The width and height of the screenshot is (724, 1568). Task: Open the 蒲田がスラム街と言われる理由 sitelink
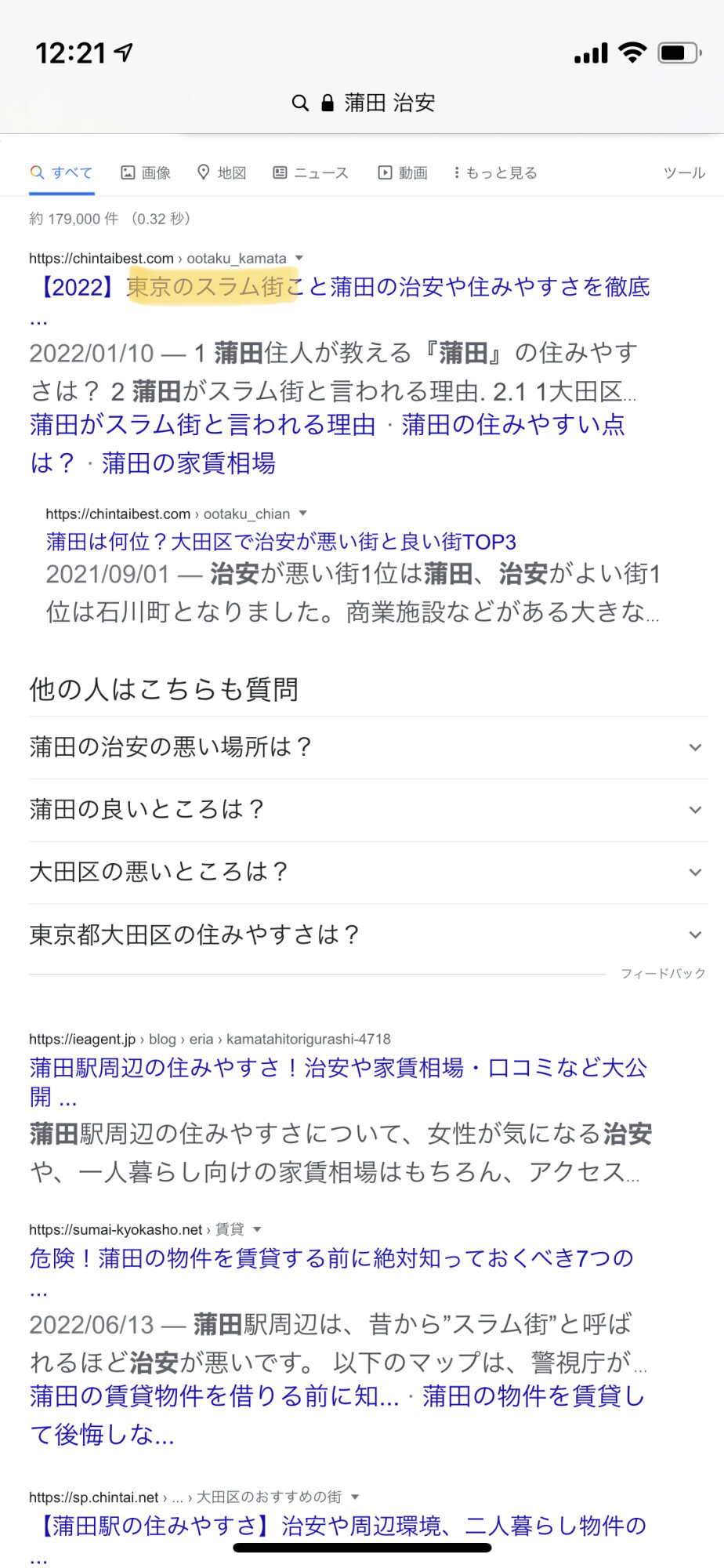pyautogui.click(x=203, y=425)
